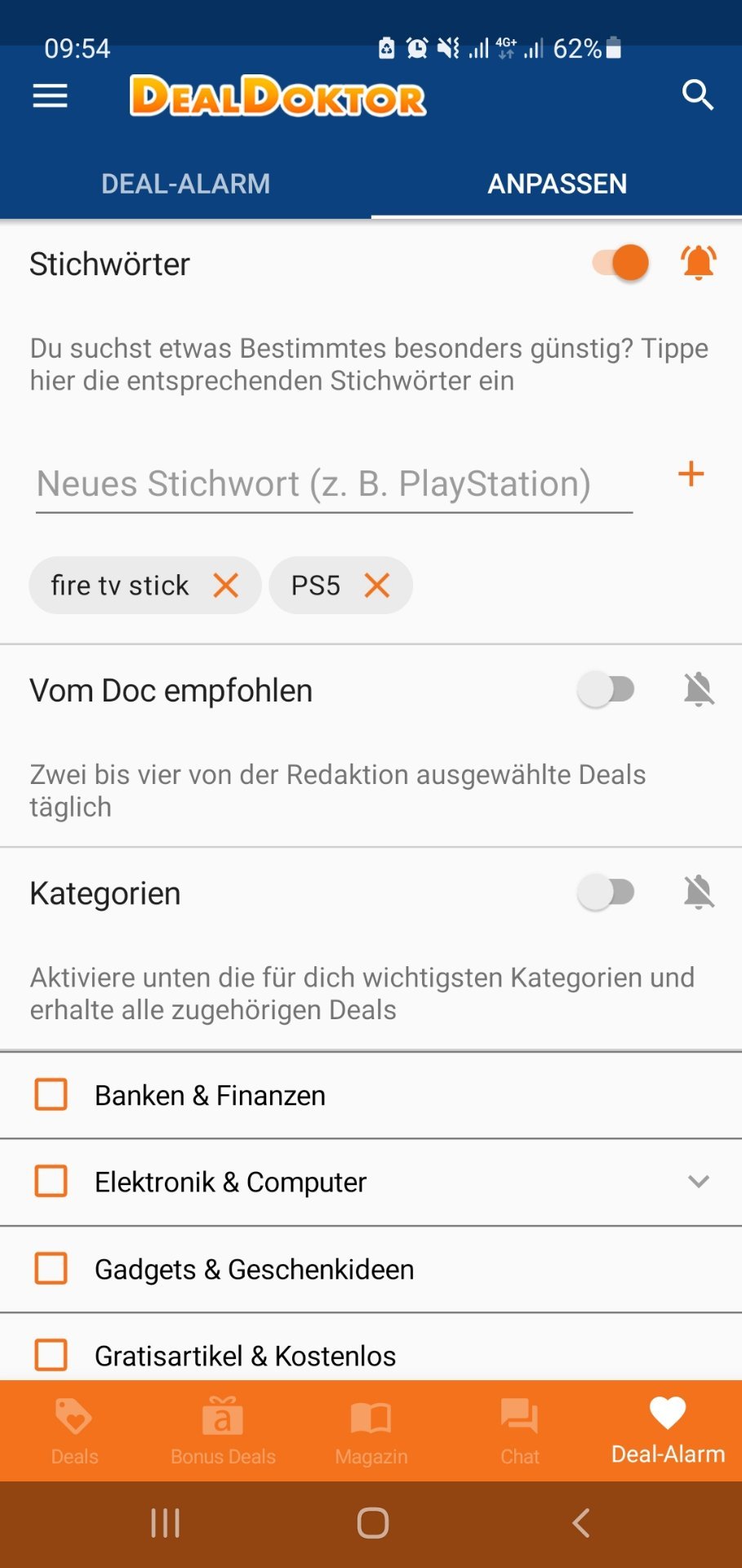
Task: Turn on the Kategorien switch
Action: click(606, 892)
